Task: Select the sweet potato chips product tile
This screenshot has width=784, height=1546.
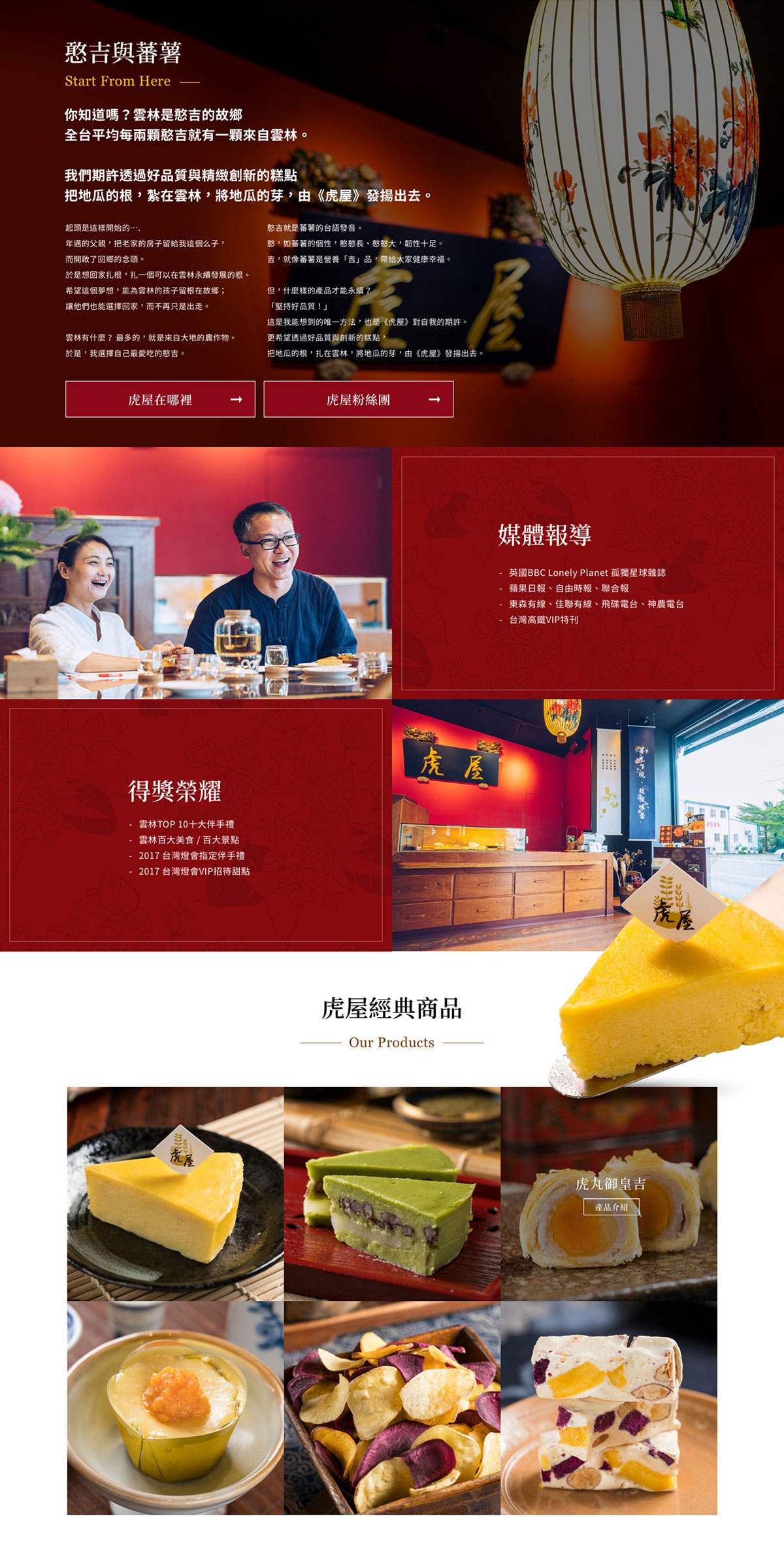Action: point(392,1407)
